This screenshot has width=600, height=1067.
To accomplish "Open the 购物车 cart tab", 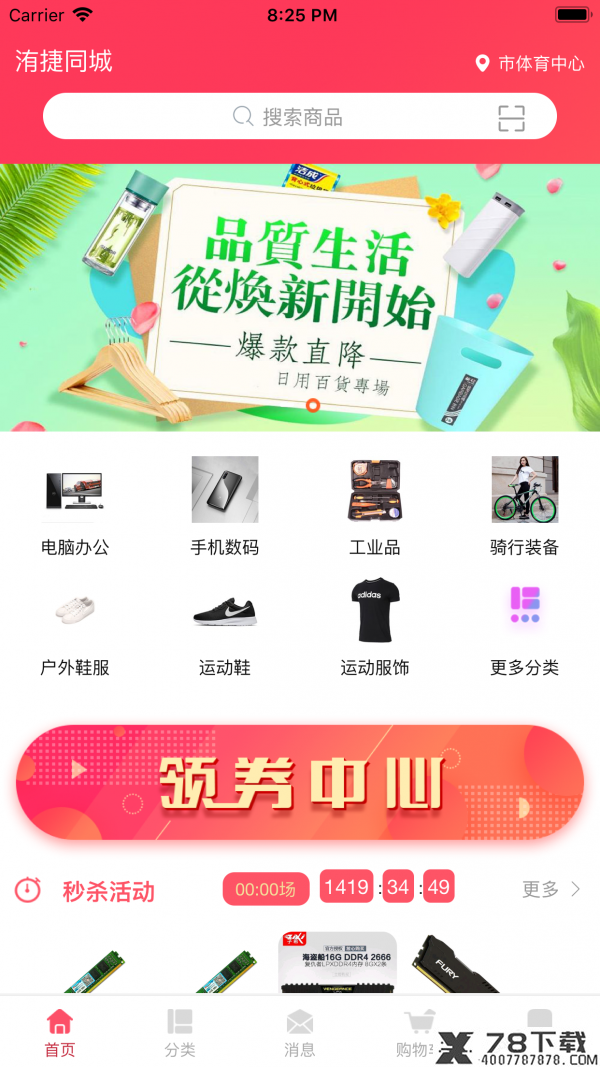I will (420, 1032).
